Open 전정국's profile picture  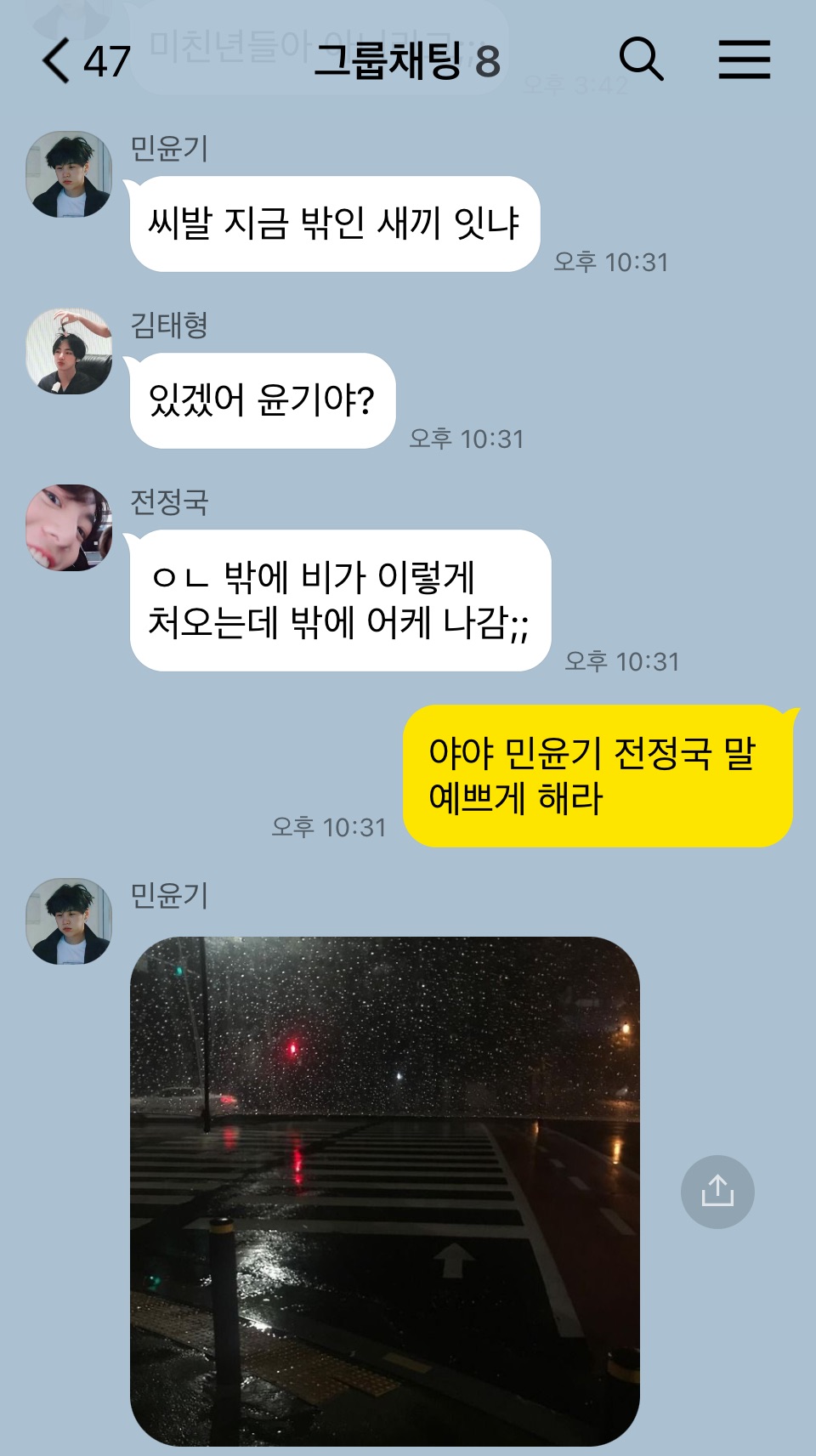[x=69, y=528]
